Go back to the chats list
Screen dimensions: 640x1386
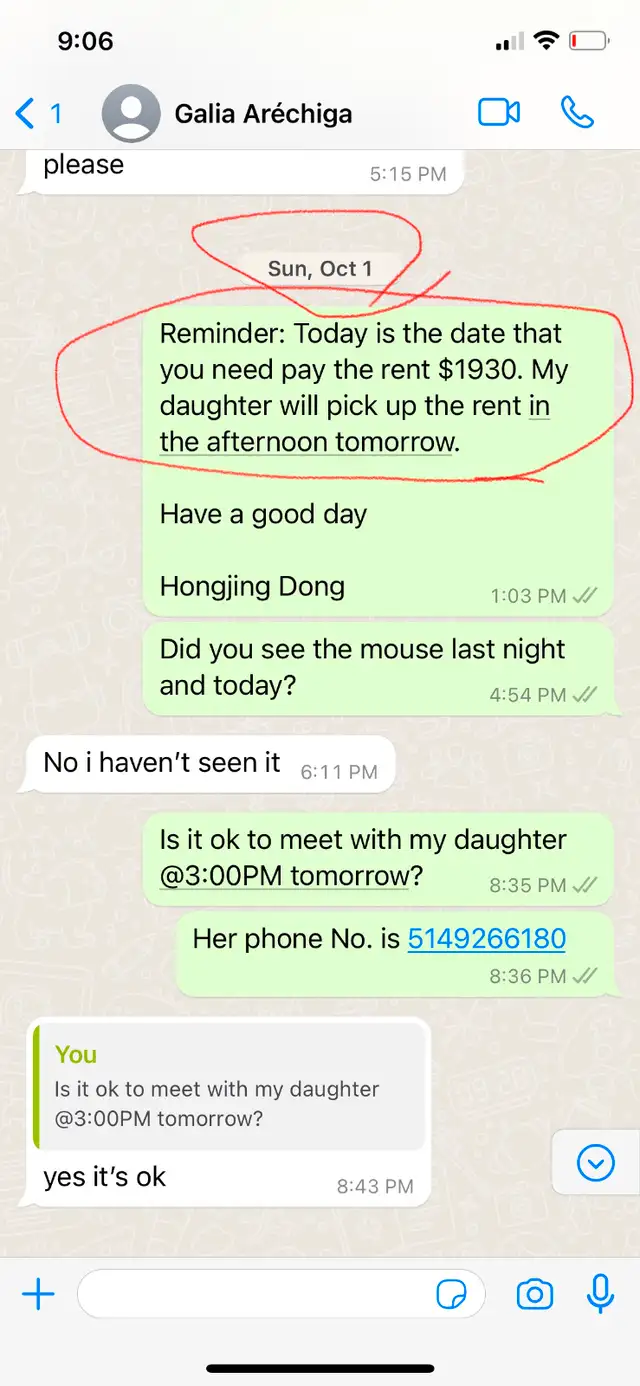(38, 113)
